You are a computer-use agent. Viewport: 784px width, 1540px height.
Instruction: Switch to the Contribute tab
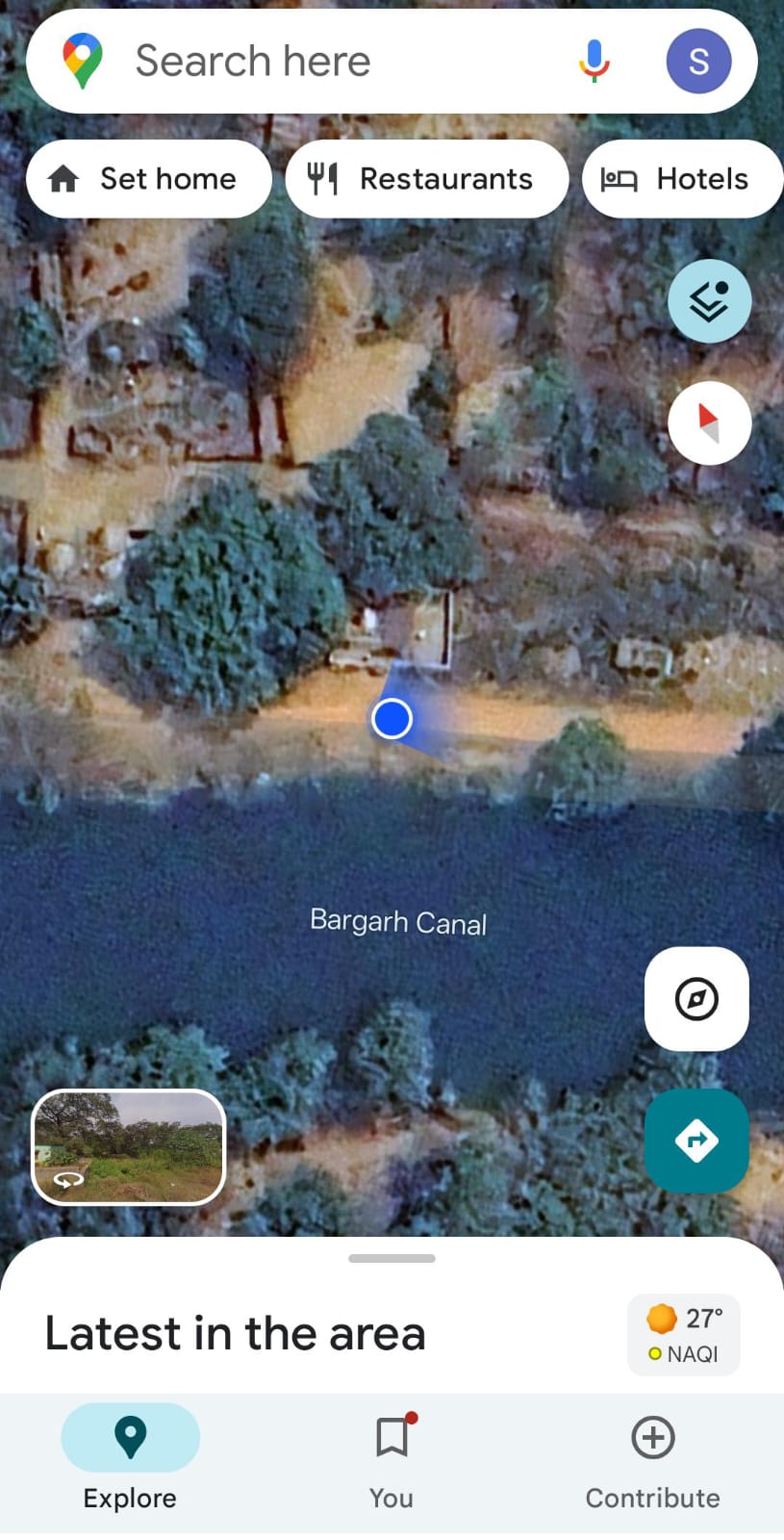652,1458
